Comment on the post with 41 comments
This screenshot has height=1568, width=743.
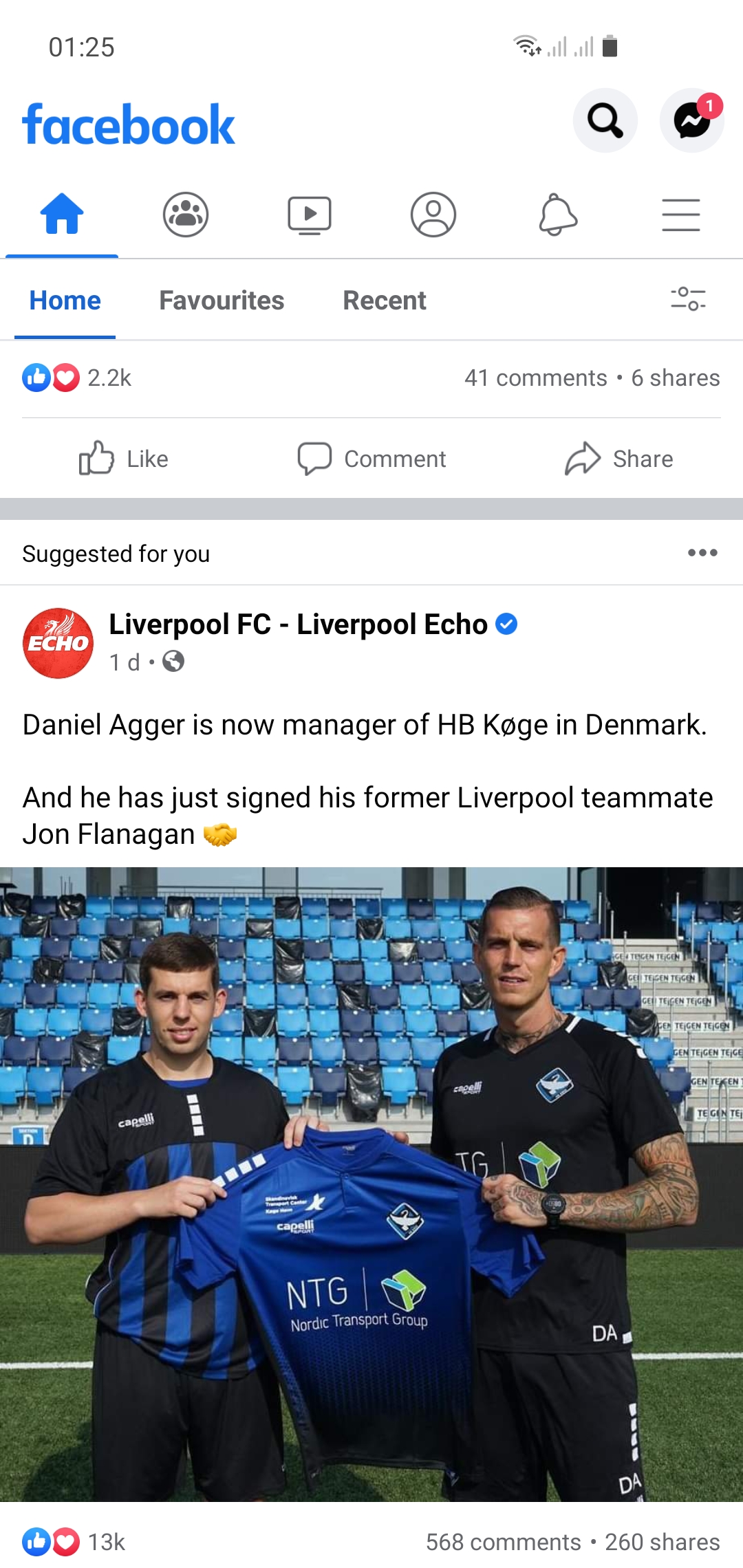[371, 459]
